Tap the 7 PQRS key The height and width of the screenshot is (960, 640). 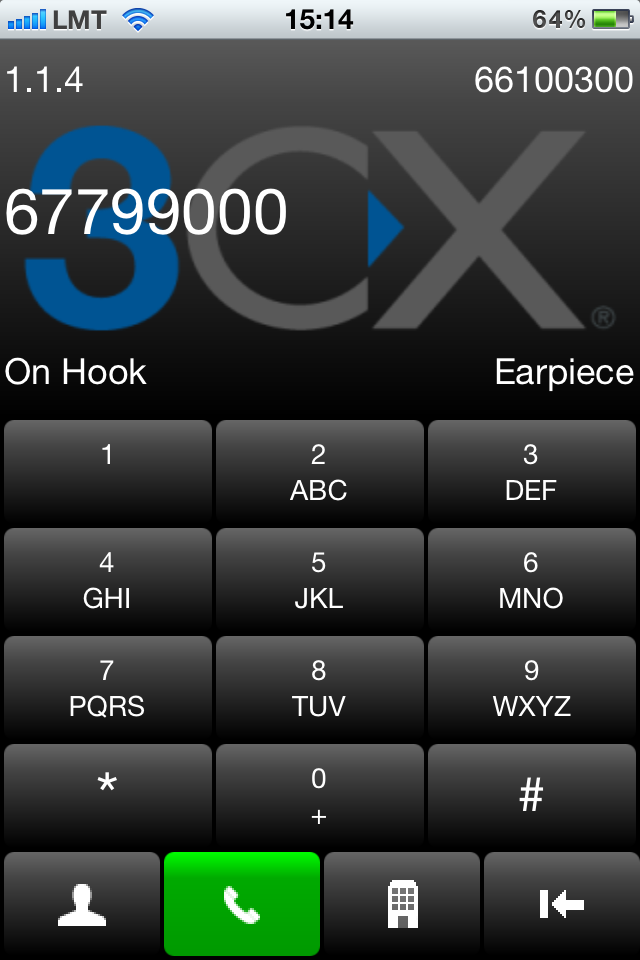click(x=107, y=687)
